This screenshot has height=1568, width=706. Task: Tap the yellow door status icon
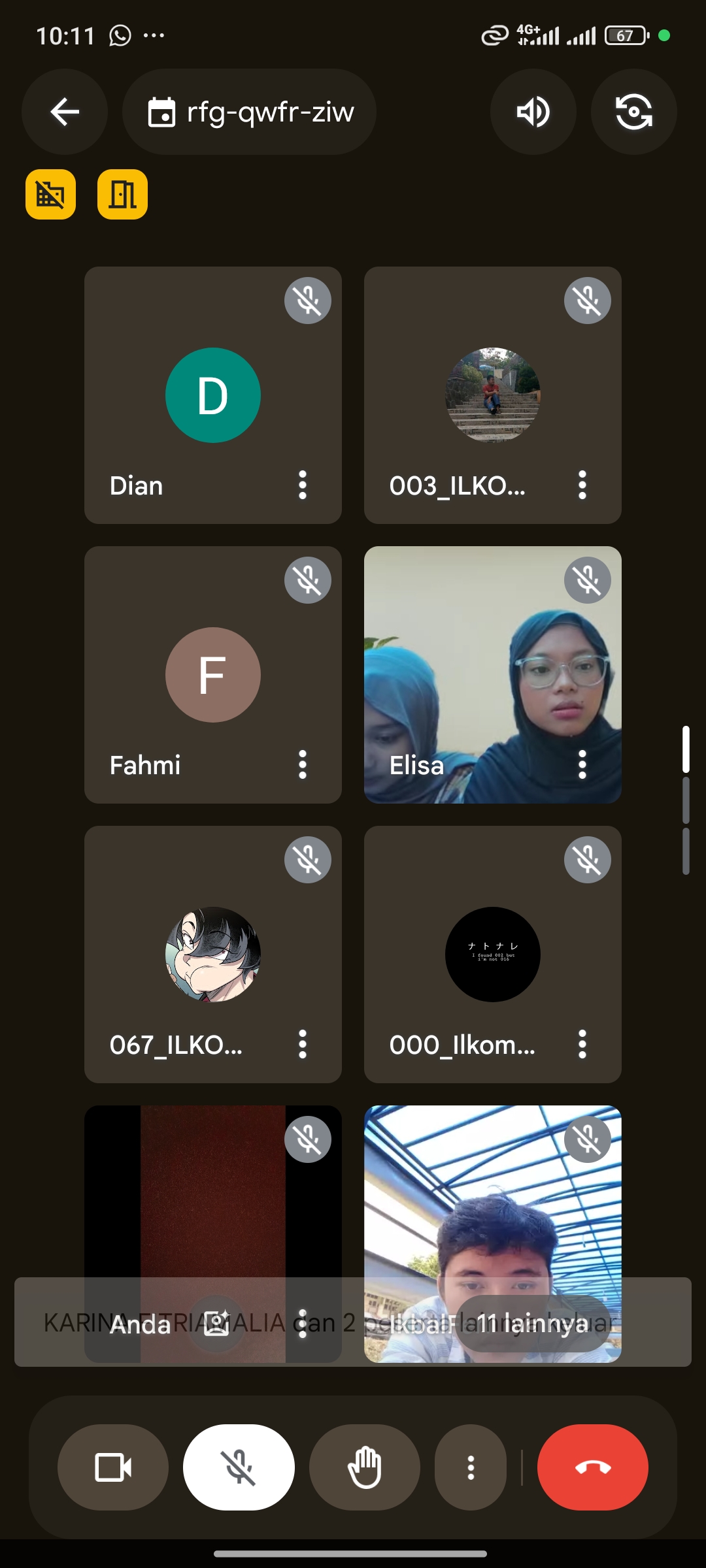pyautogui.click(x=122, y=194)
